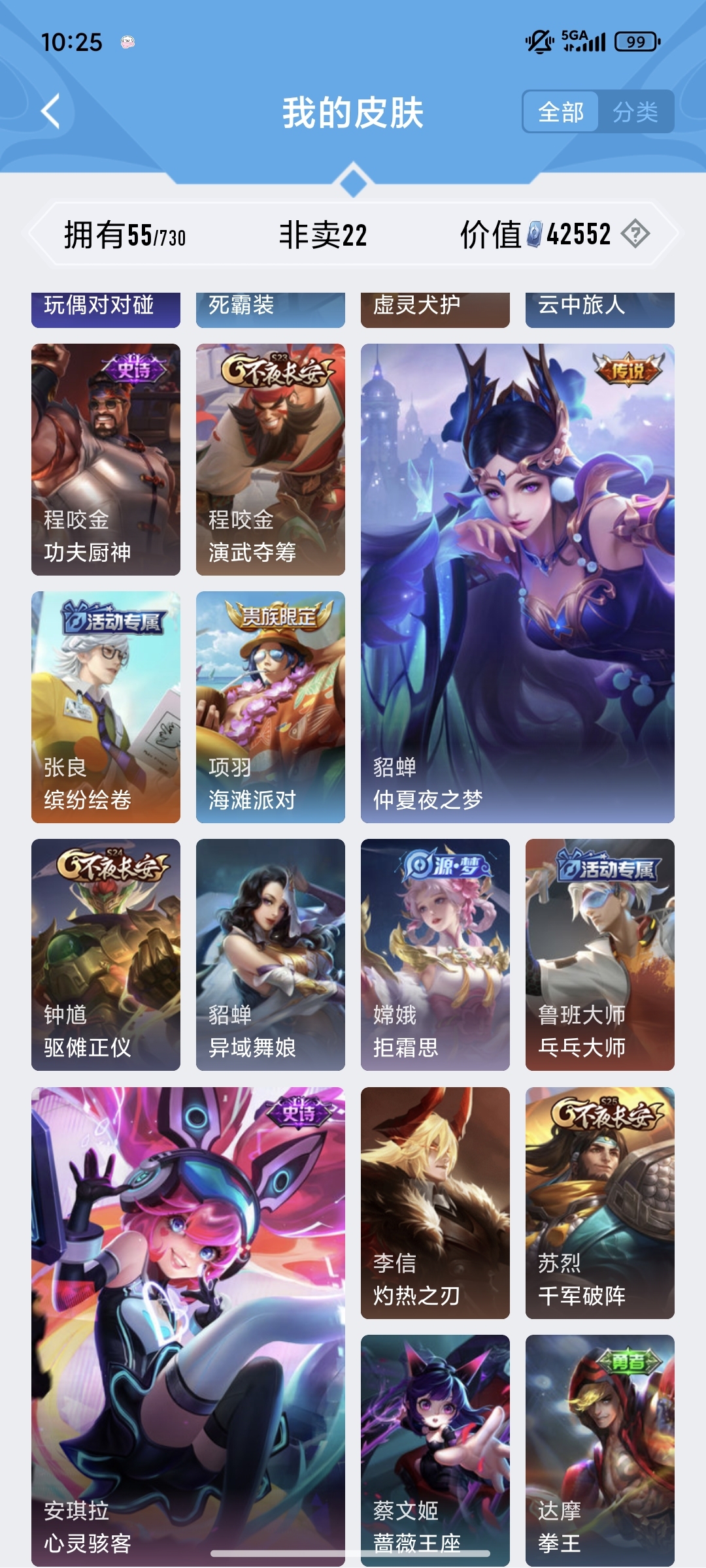Open 嫦娥 拒霜思 skin card

tap(435, 955)
